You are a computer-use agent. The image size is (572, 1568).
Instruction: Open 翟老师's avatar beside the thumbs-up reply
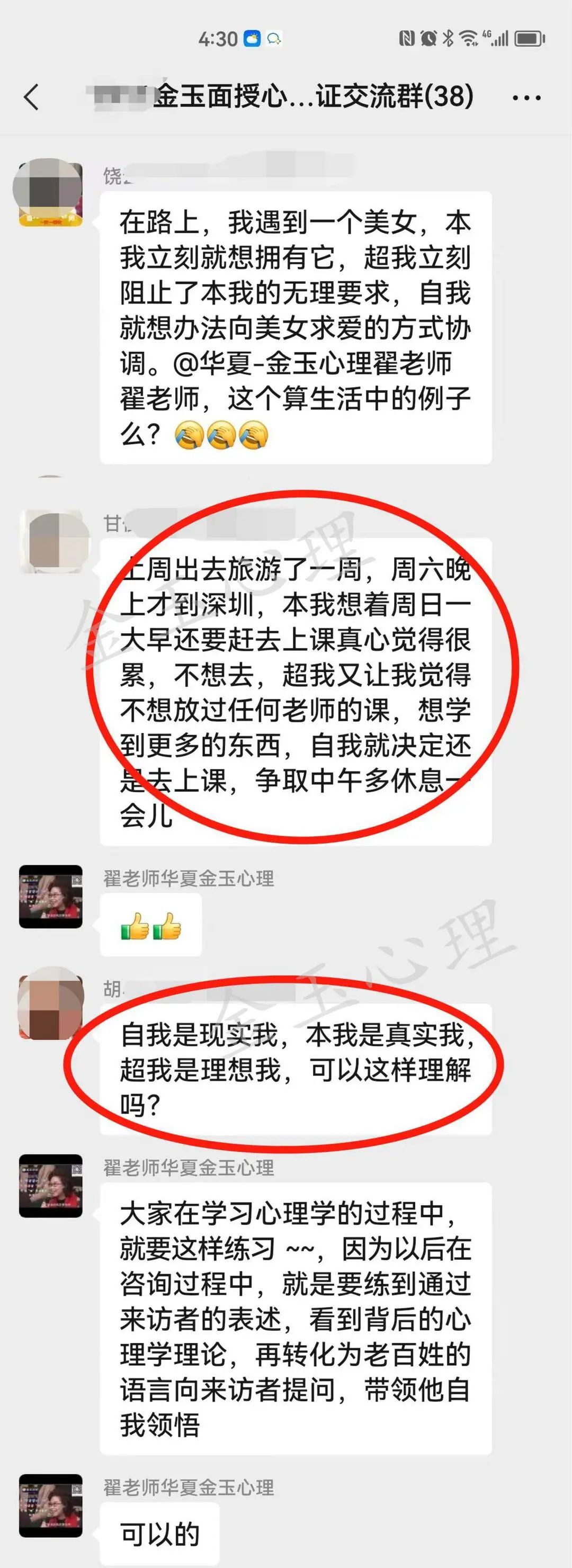[50, 897]
